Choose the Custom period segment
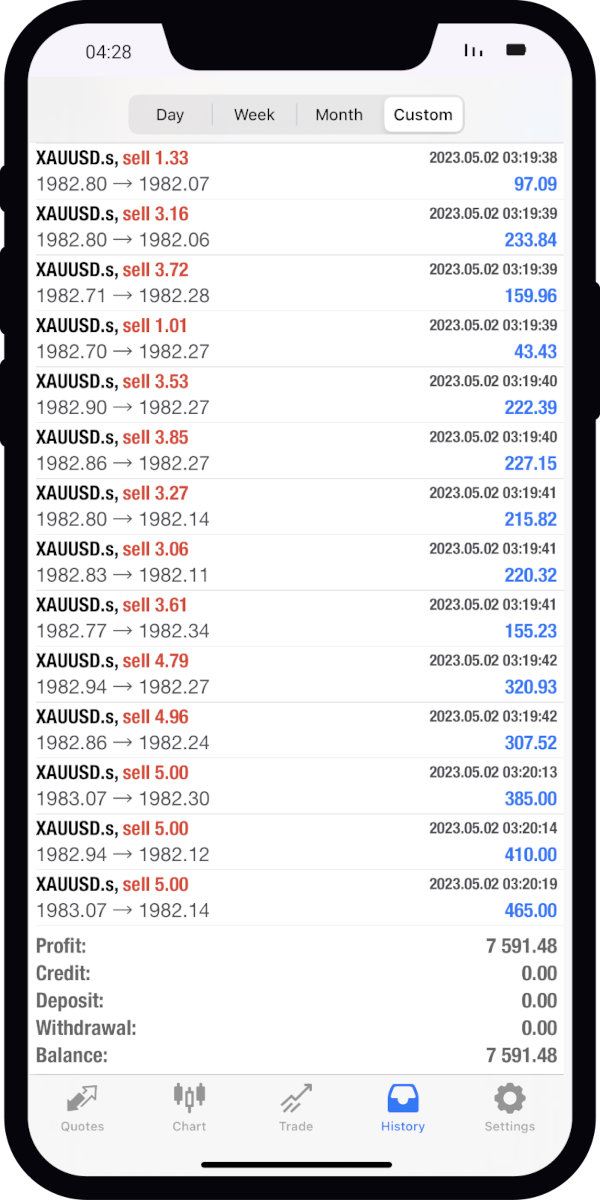Image resolution: width=600 pixels, height=1200 pixels. pyautogui.click(x=423, y=115)
